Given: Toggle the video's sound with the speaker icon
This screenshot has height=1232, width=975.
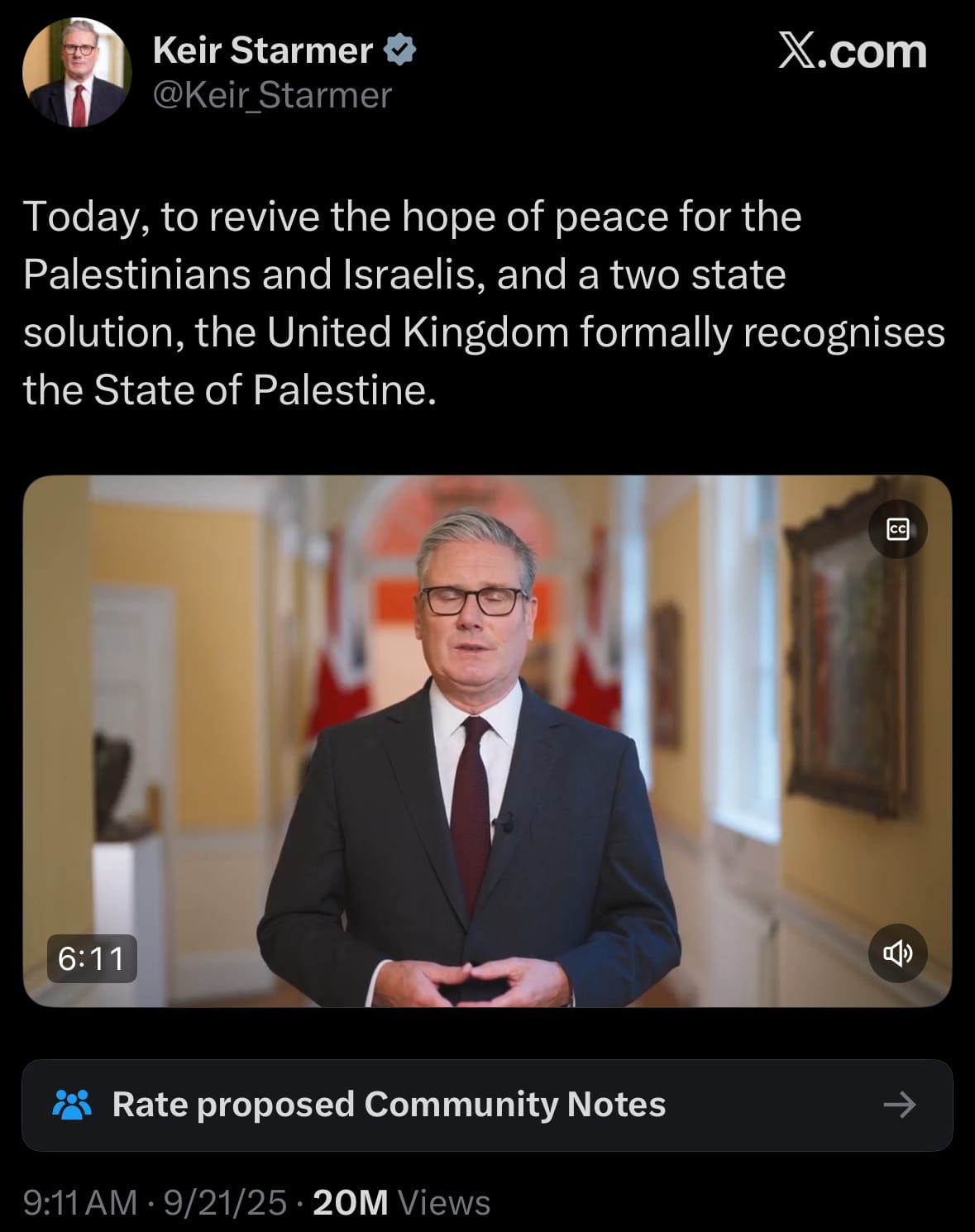Looking at the screenshot, I should coord(897,953).
